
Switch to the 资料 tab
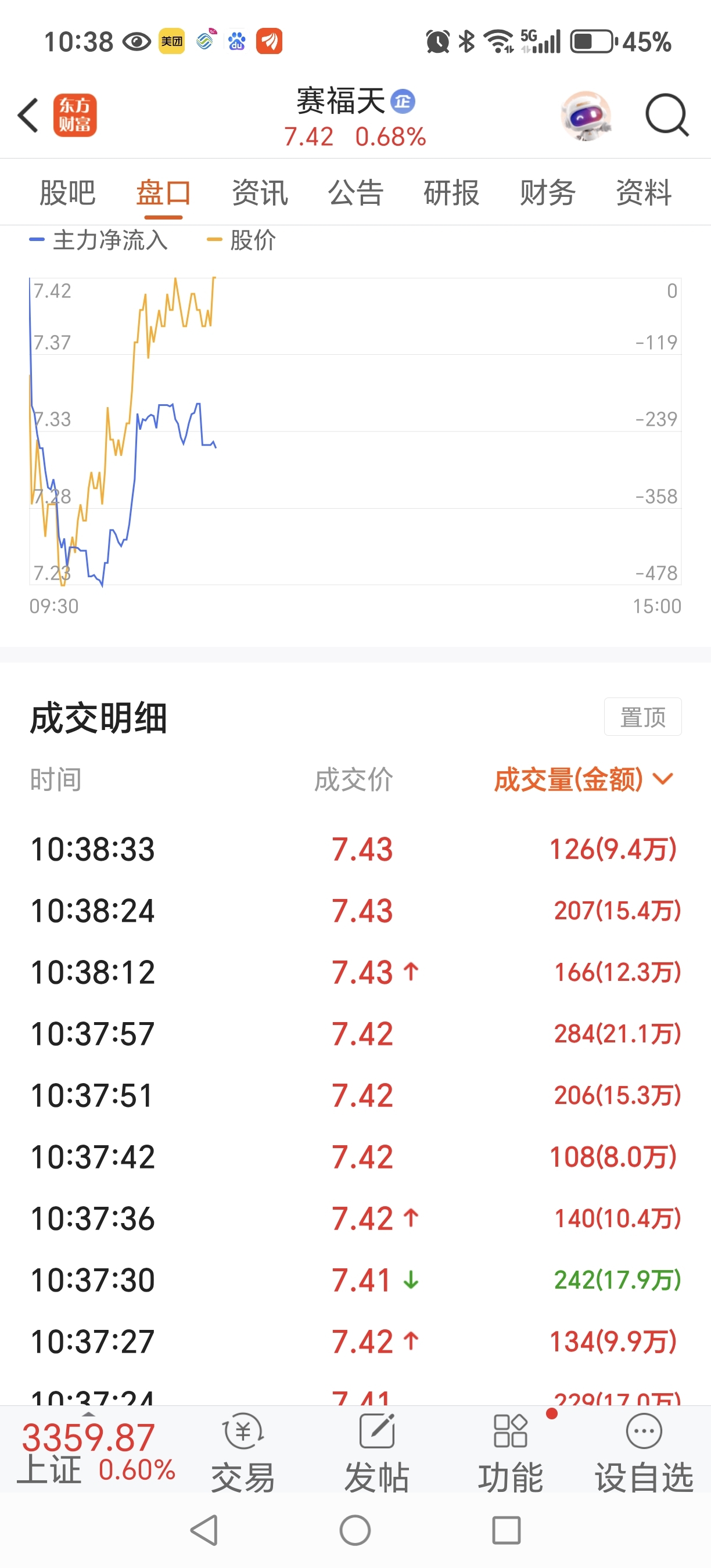click(x=644, y=193)
